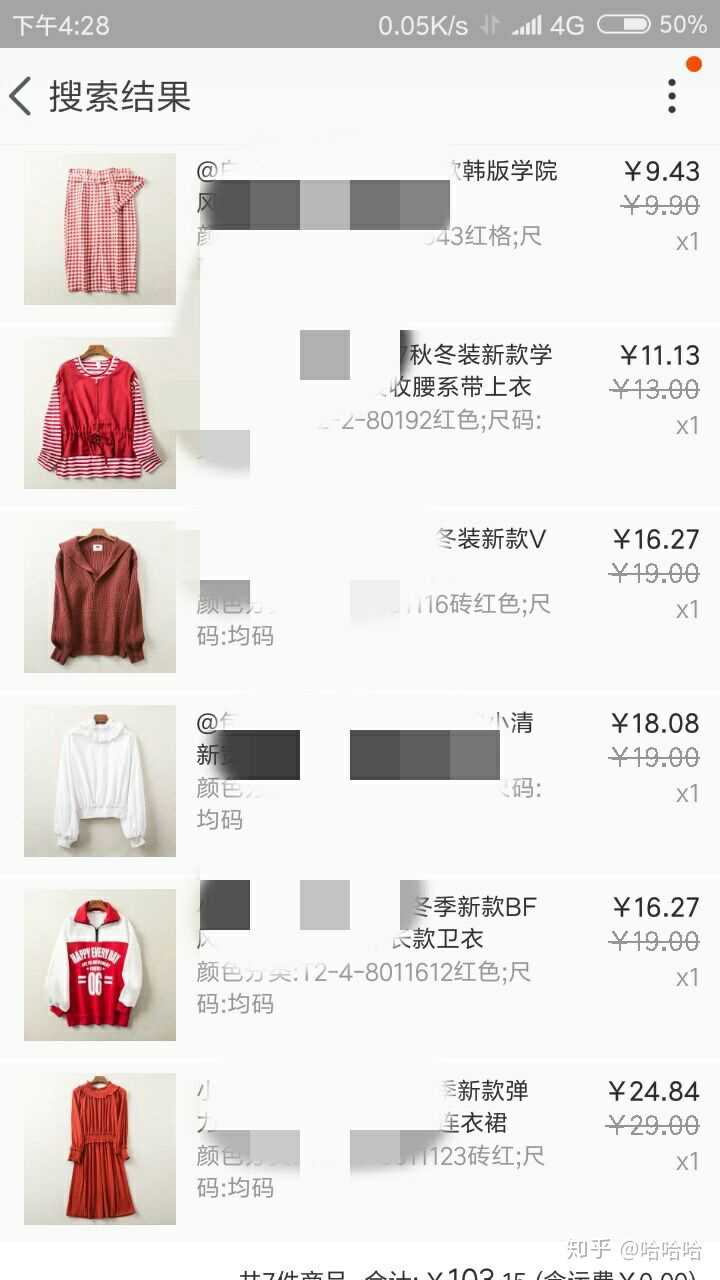Select the white blouse item priced ¥18.08
This screenshot has height=1280, width=720.
click(100, 781)
